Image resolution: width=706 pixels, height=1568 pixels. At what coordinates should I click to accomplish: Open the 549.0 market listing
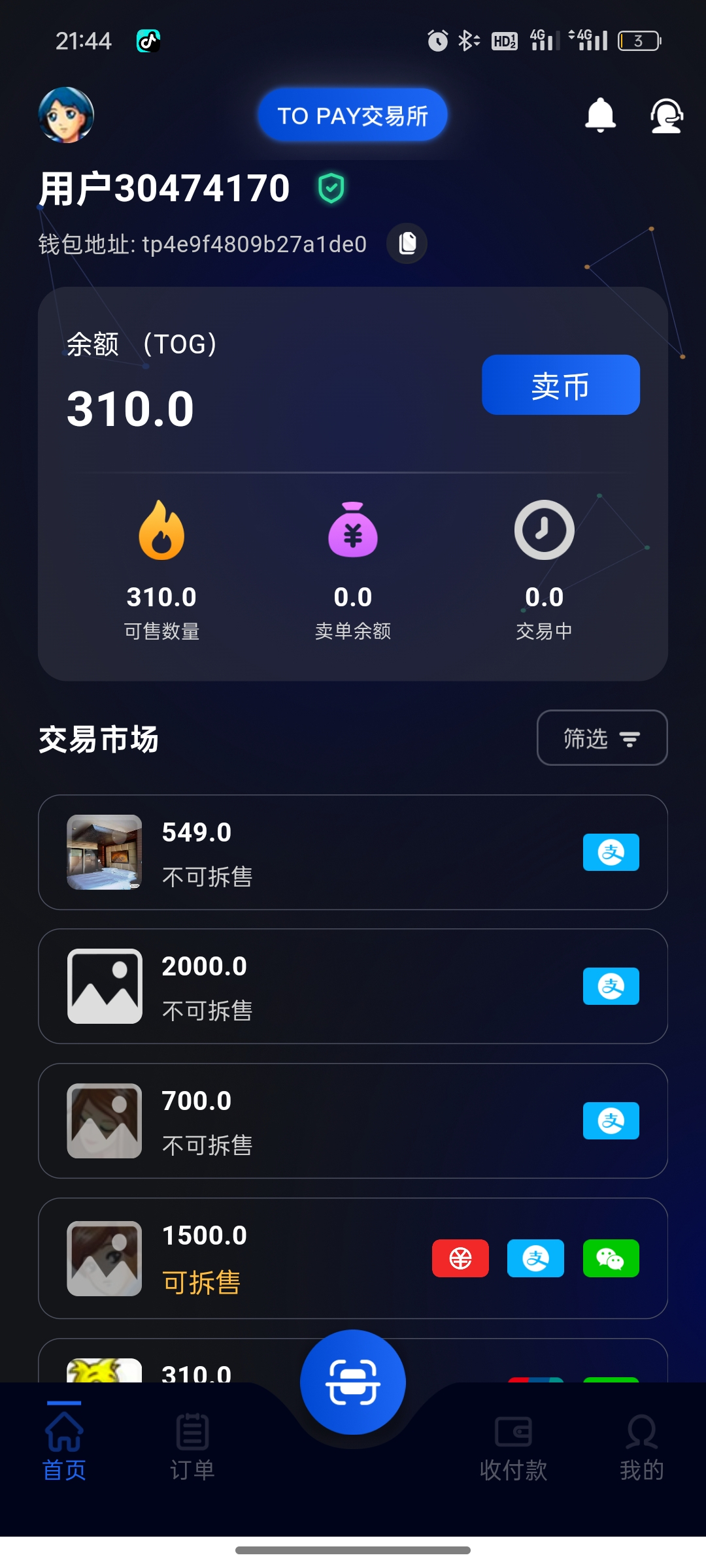352,852
